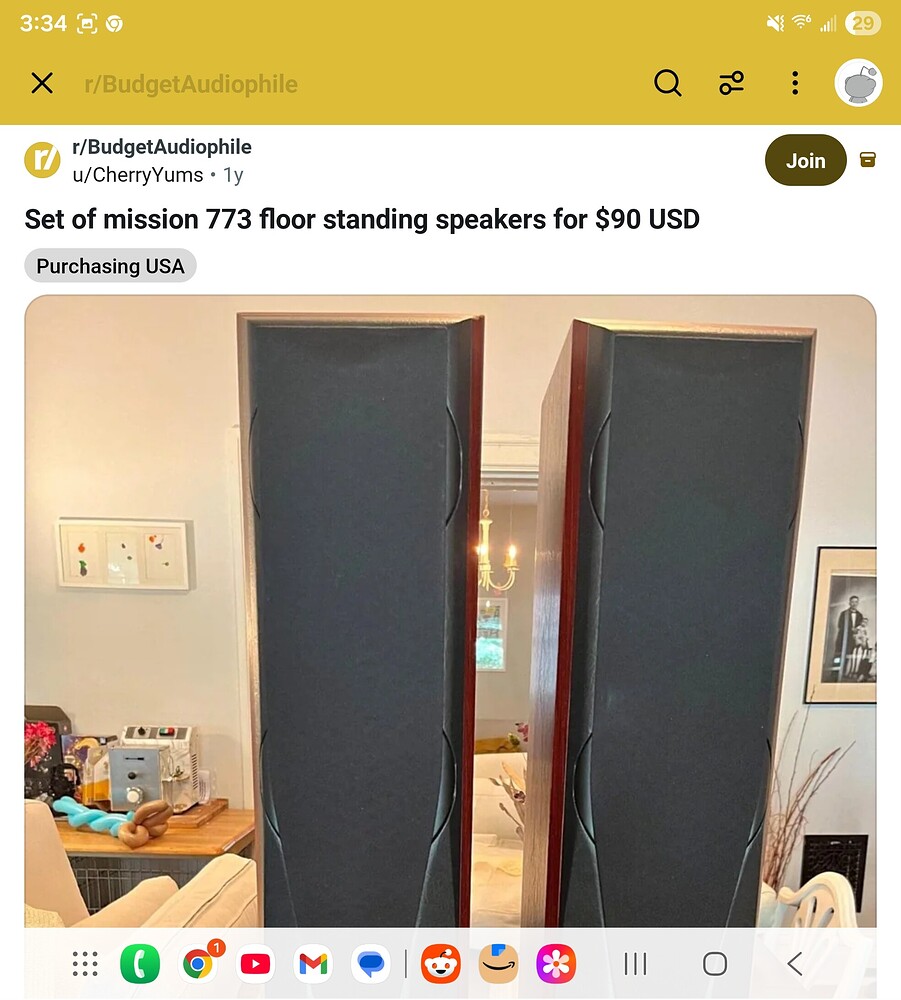Launch the Reddit app from the taskbar

[440, 963]
